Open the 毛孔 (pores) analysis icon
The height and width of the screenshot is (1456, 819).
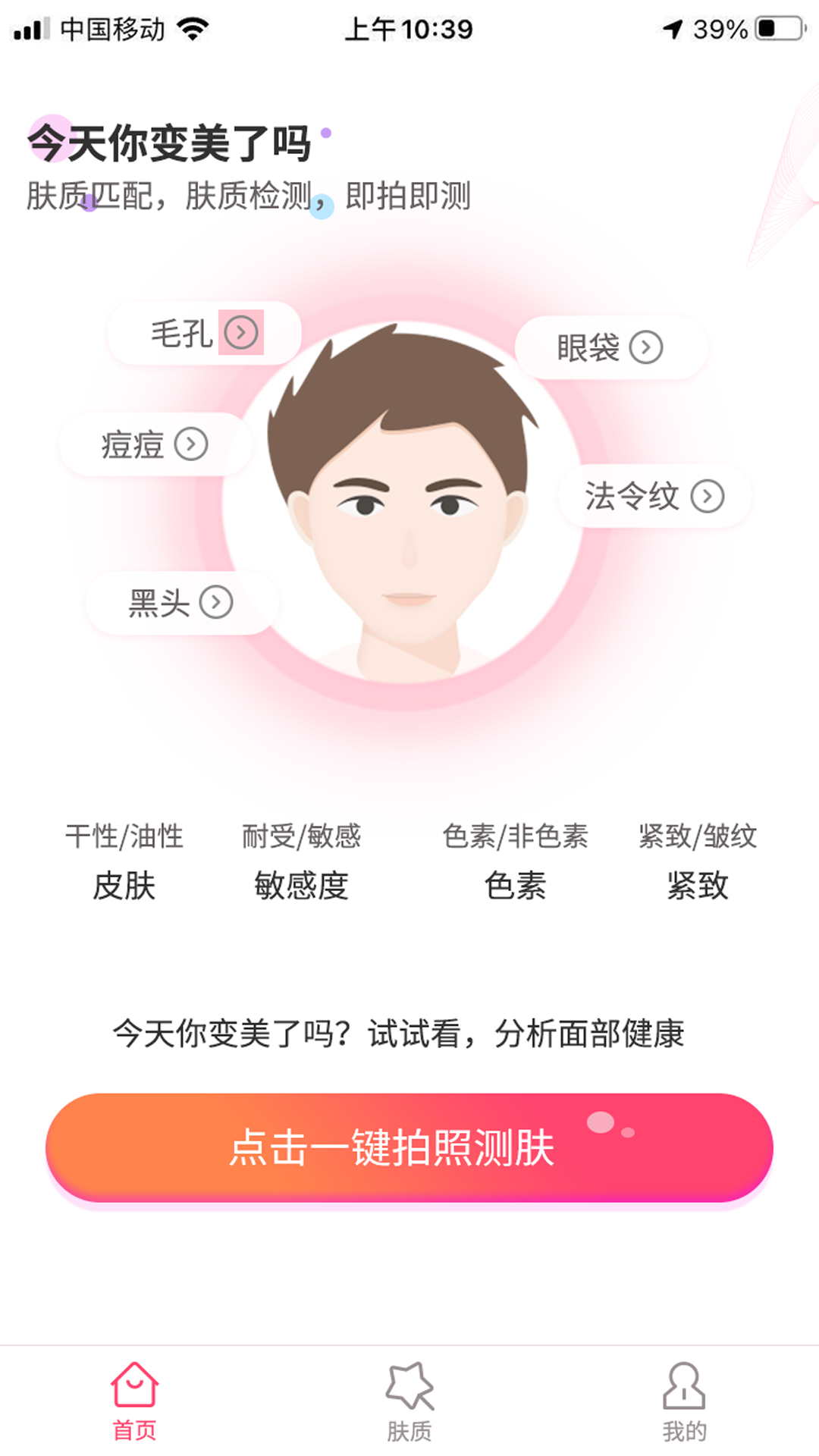(x=241, y=332)
